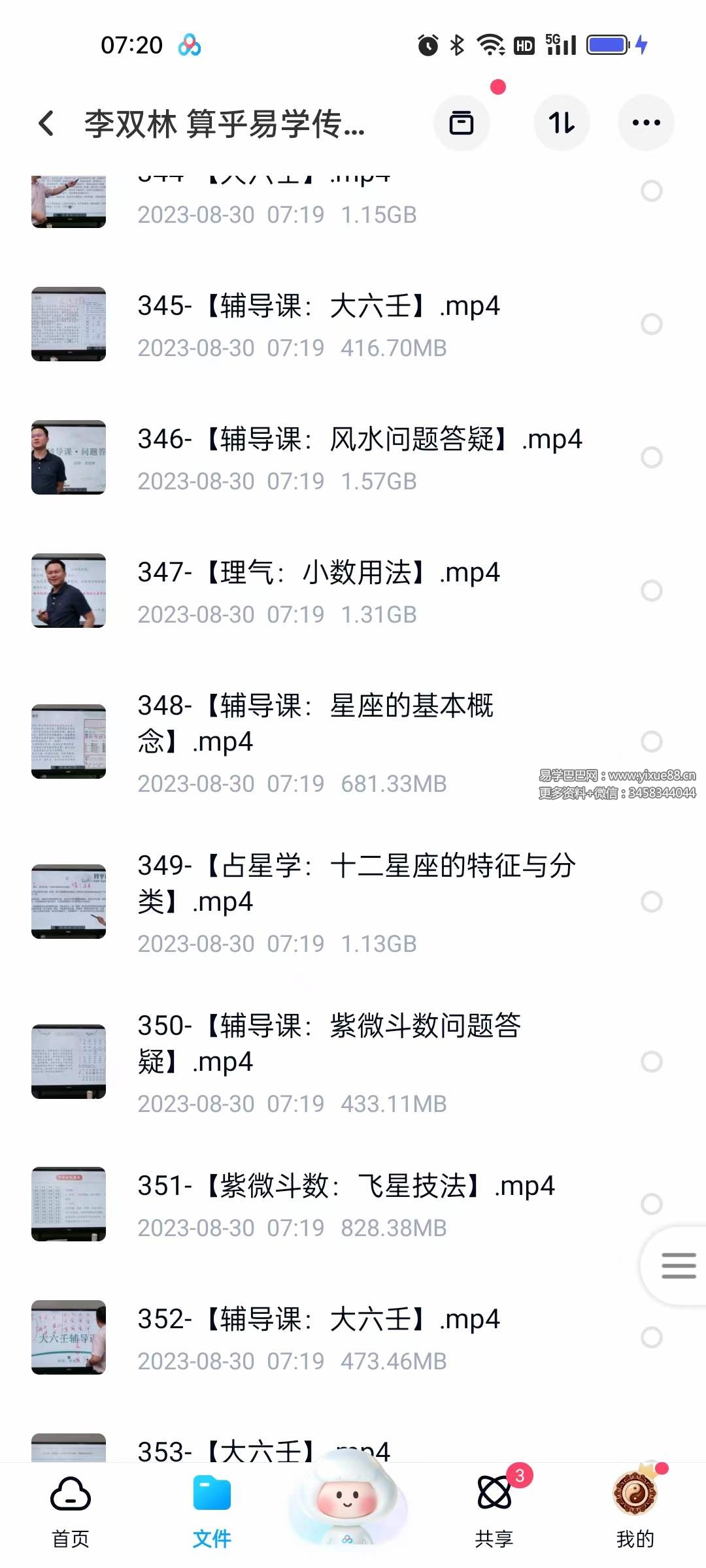Play video 347-【理气:小数用法】.mp4

coord(318,573)
